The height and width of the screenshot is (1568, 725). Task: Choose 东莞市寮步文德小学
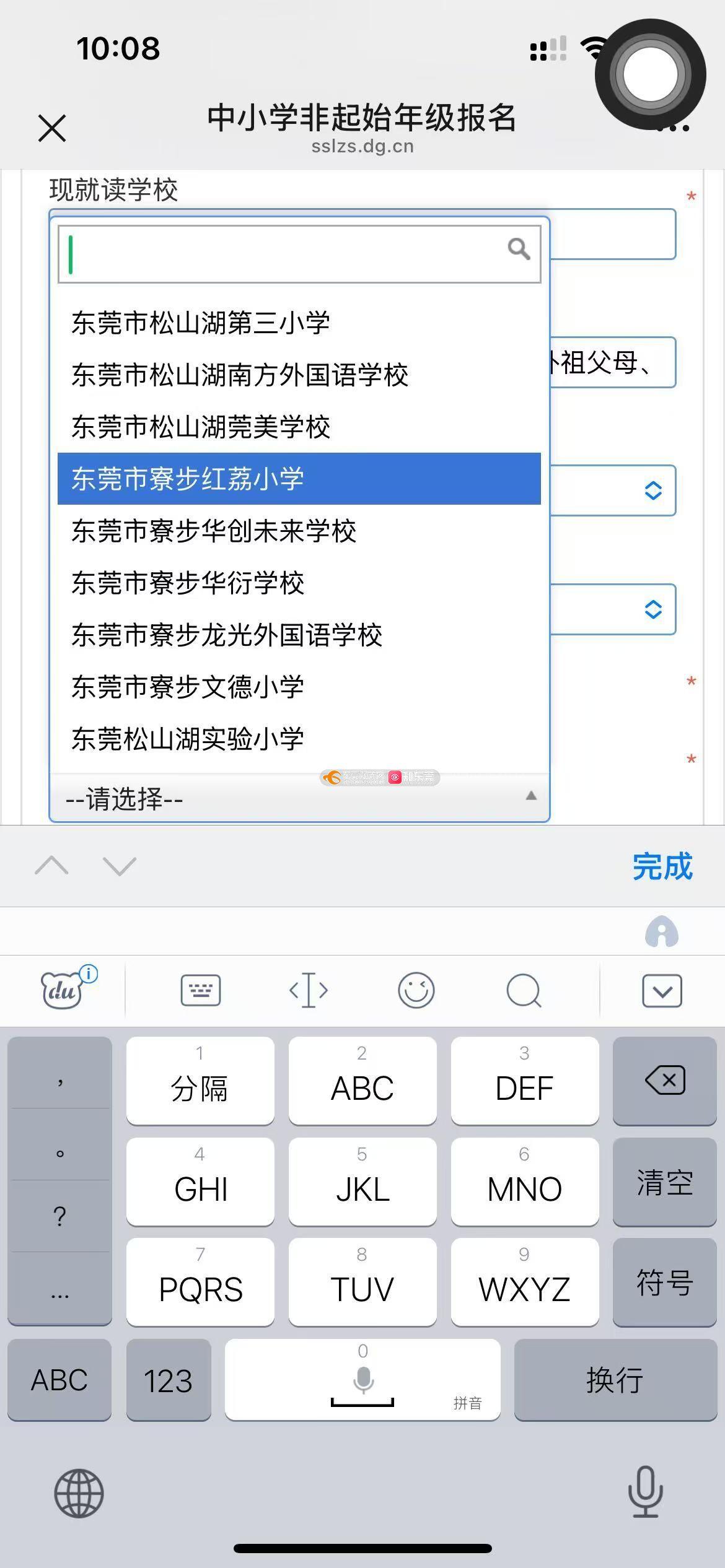click(x=187, y=687)
